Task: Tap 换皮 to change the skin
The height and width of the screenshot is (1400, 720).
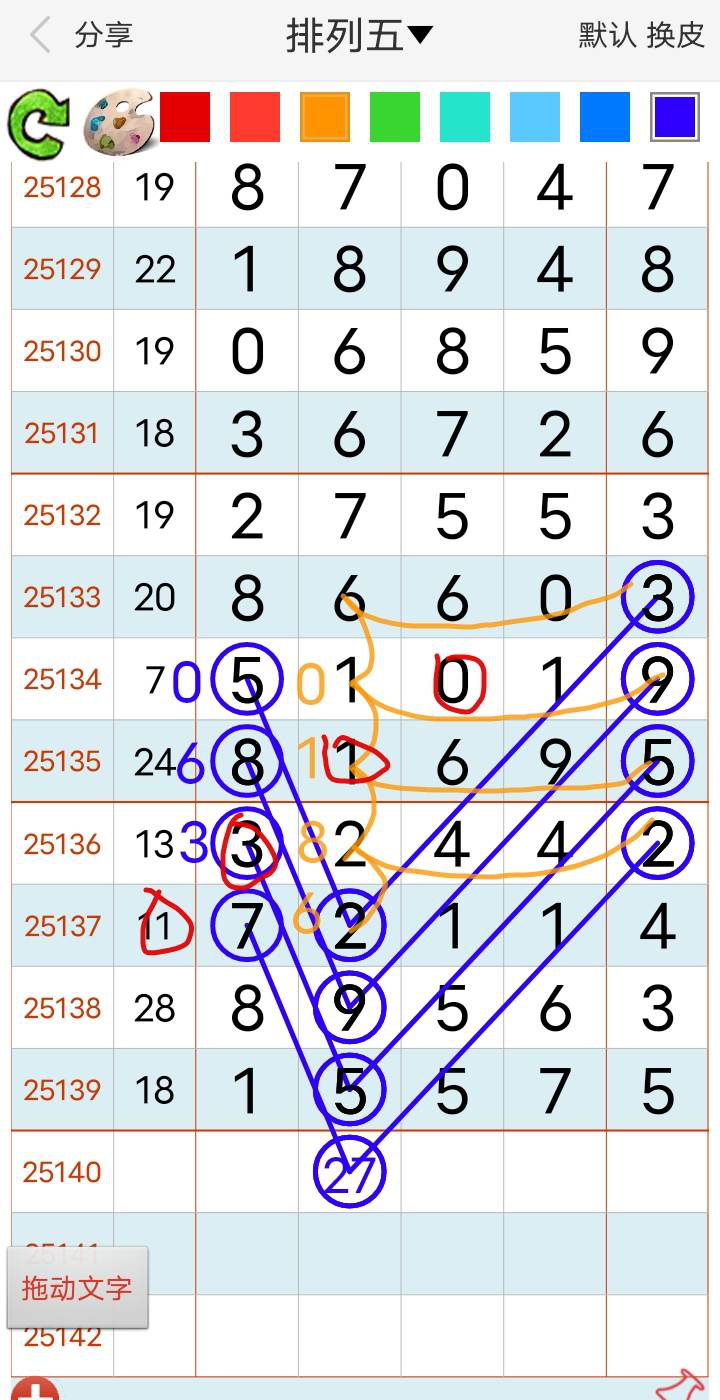Action: [676, 36]
